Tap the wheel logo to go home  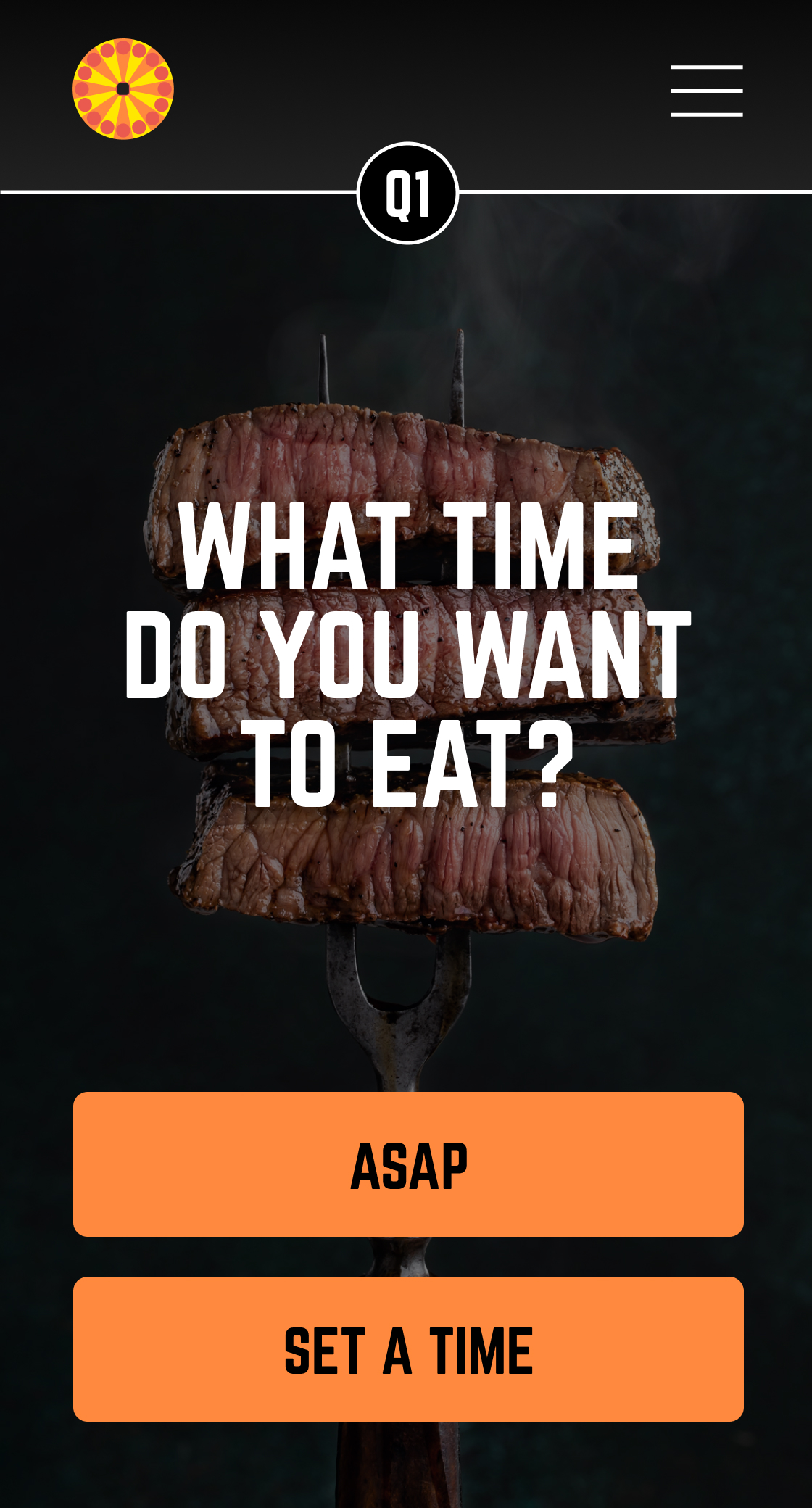[x=123, y=89]
